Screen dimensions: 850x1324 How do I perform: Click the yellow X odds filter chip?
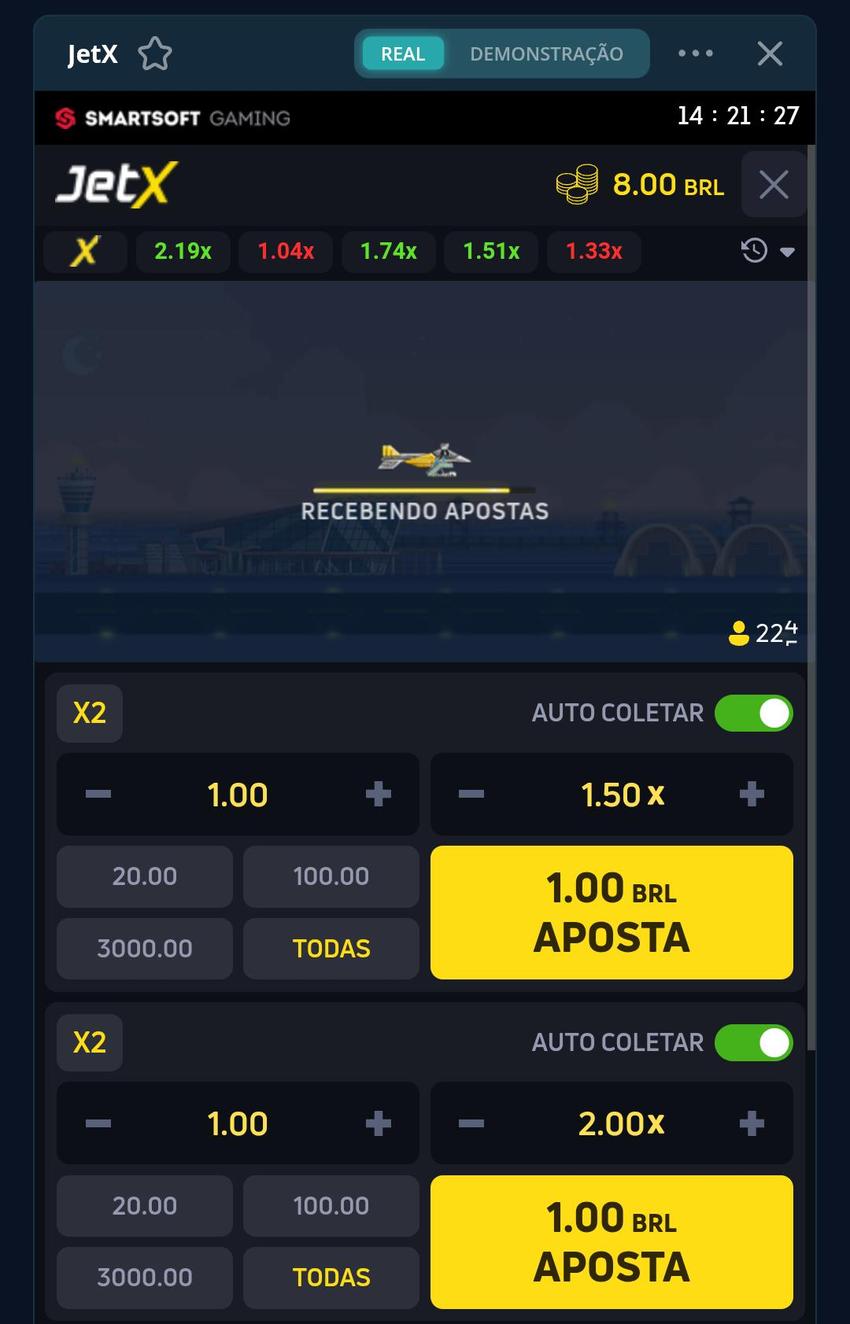84,251
